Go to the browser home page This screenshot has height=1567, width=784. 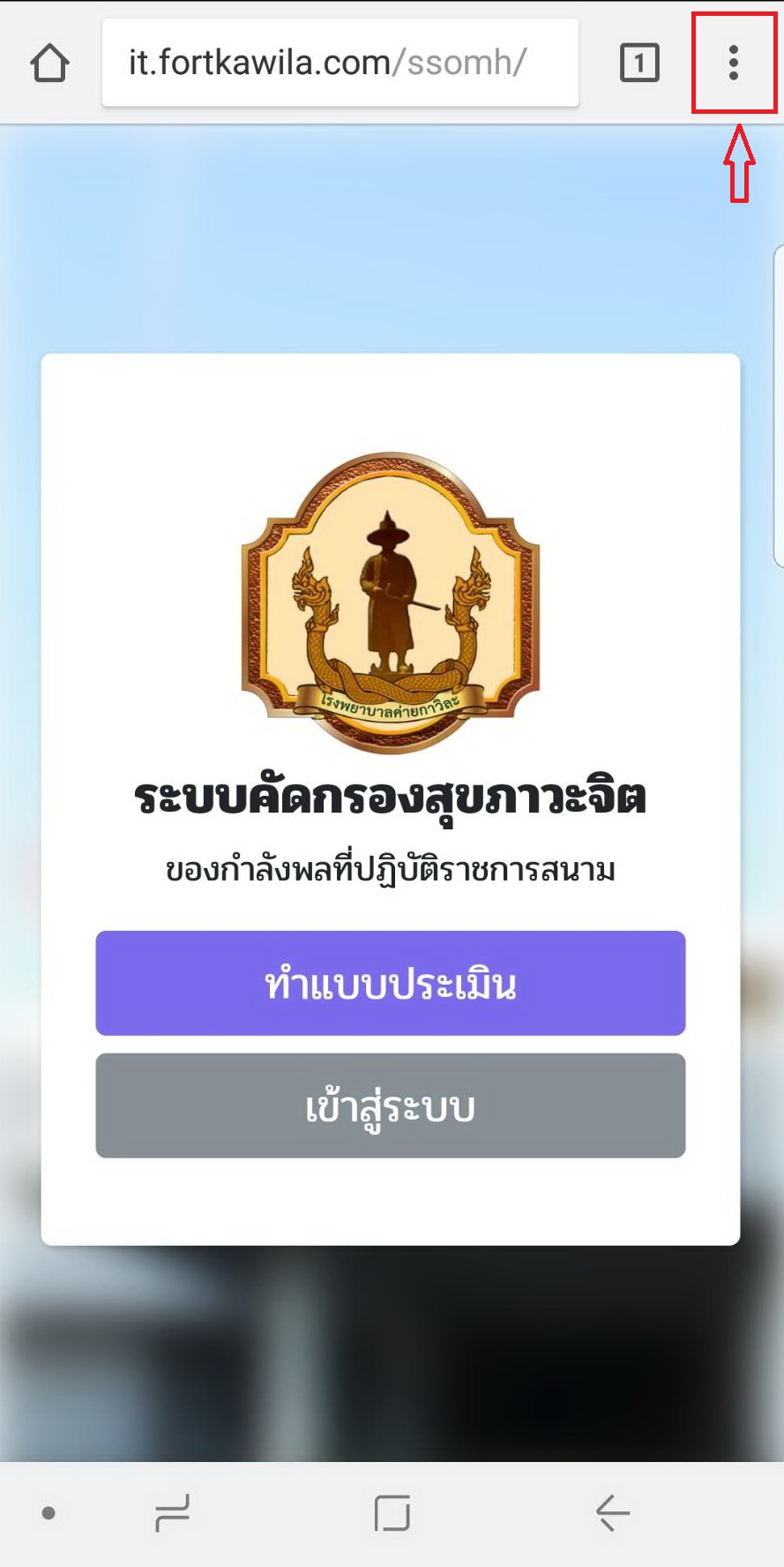point(49,64)
